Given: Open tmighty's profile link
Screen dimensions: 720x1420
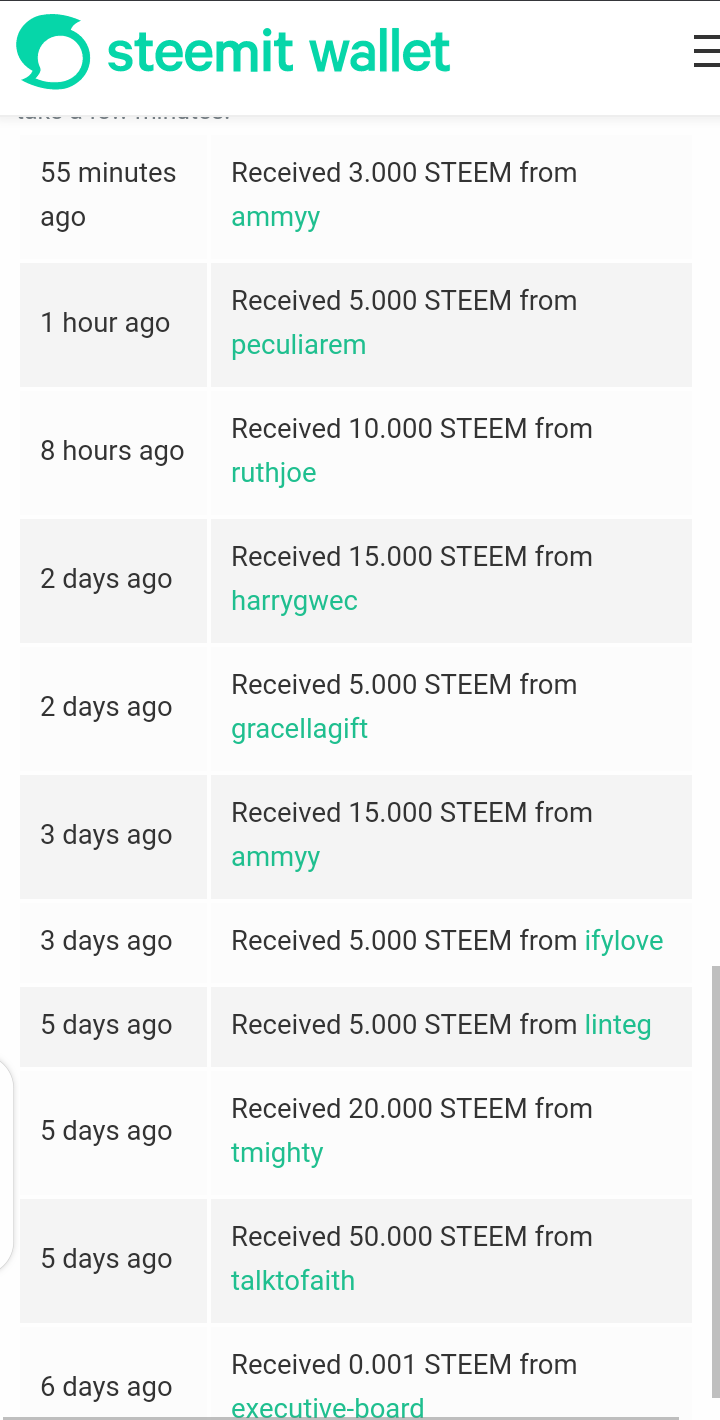Looking at the screenshot, I should [x=277, y=1153].
